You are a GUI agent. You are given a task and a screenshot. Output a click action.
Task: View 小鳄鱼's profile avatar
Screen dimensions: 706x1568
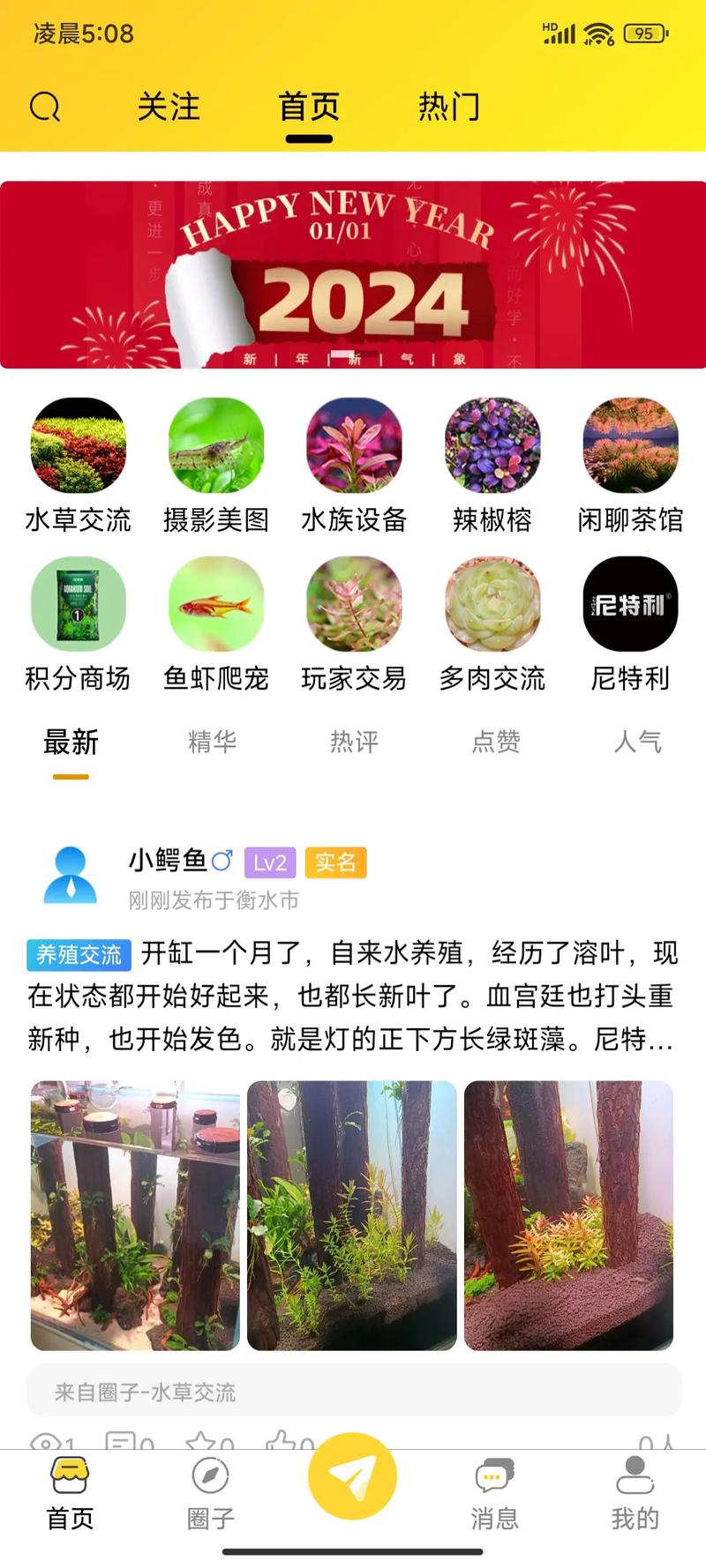[x=71, y=876]
